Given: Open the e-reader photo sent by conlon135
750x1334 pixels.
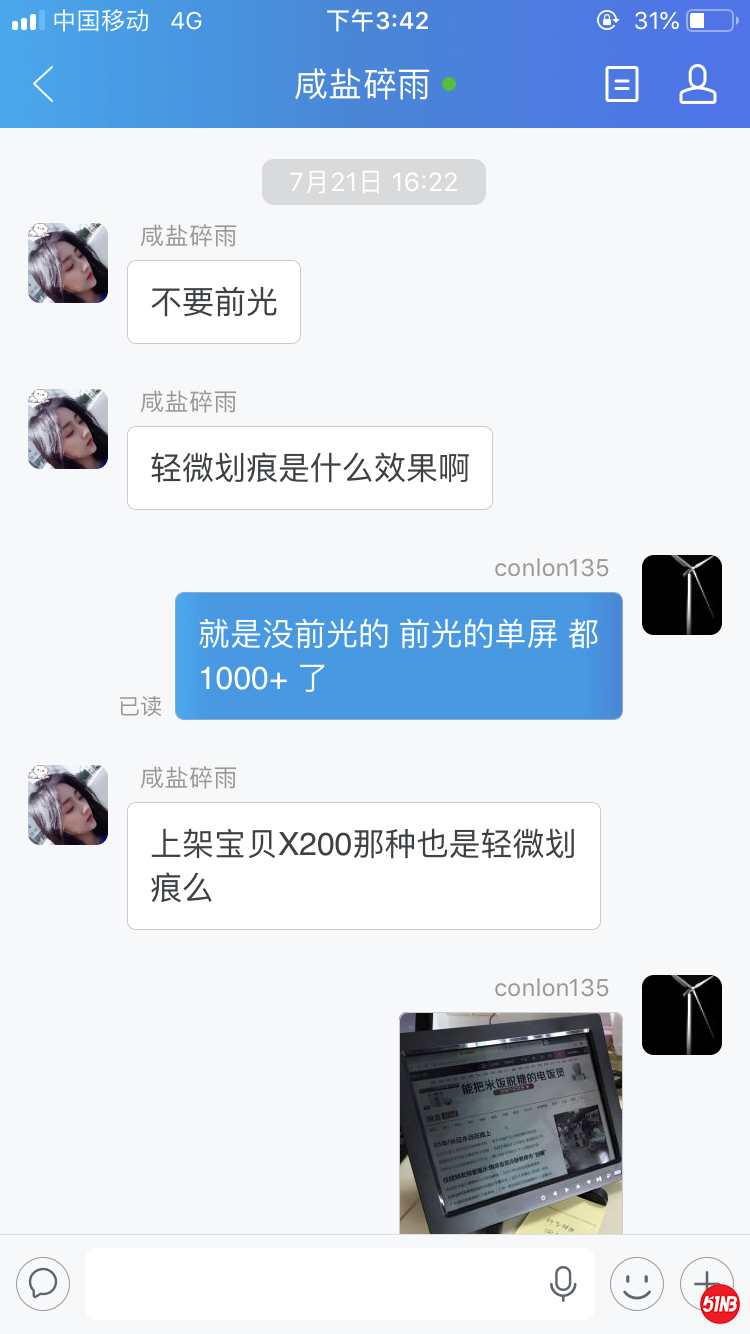Looking at the screenshot, I should point(510,1120).
